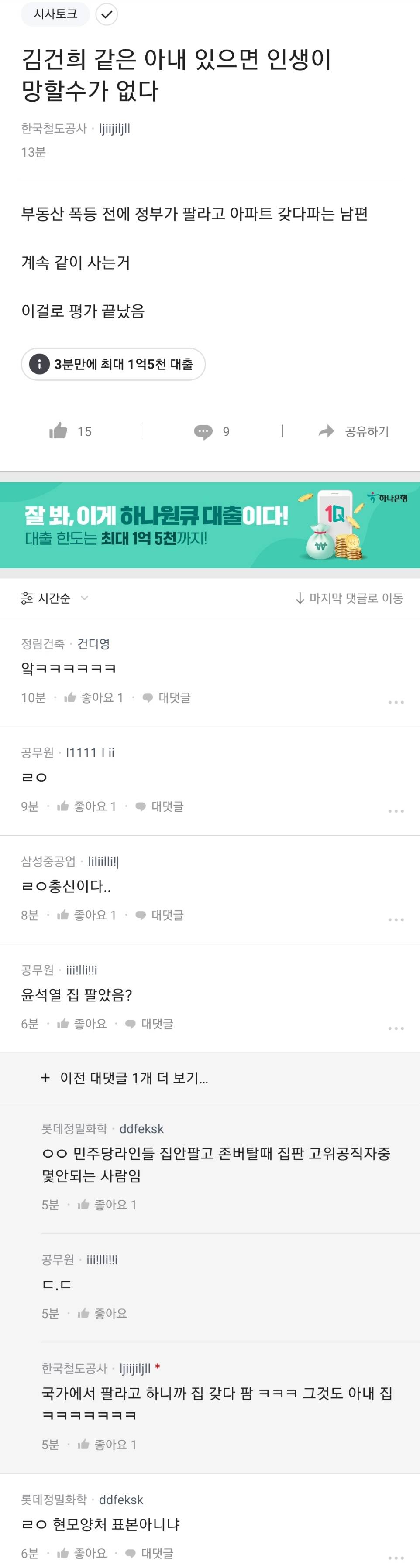Like the ㅇㅇ 민주당라인들 reply
Screen dimensions: 420x1568
point(107,1205)
